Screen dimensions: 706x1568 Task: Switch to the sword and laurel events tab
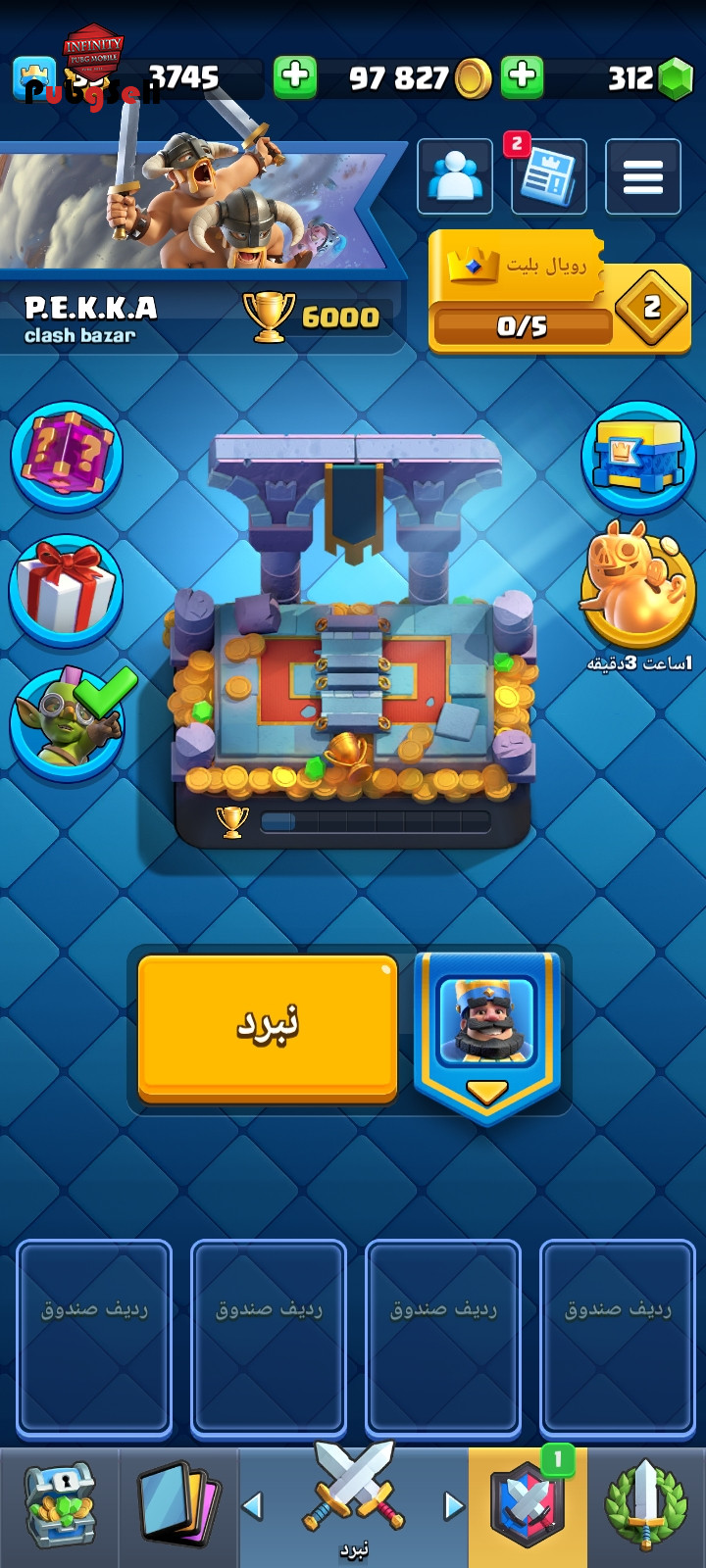pos(647,1507)
